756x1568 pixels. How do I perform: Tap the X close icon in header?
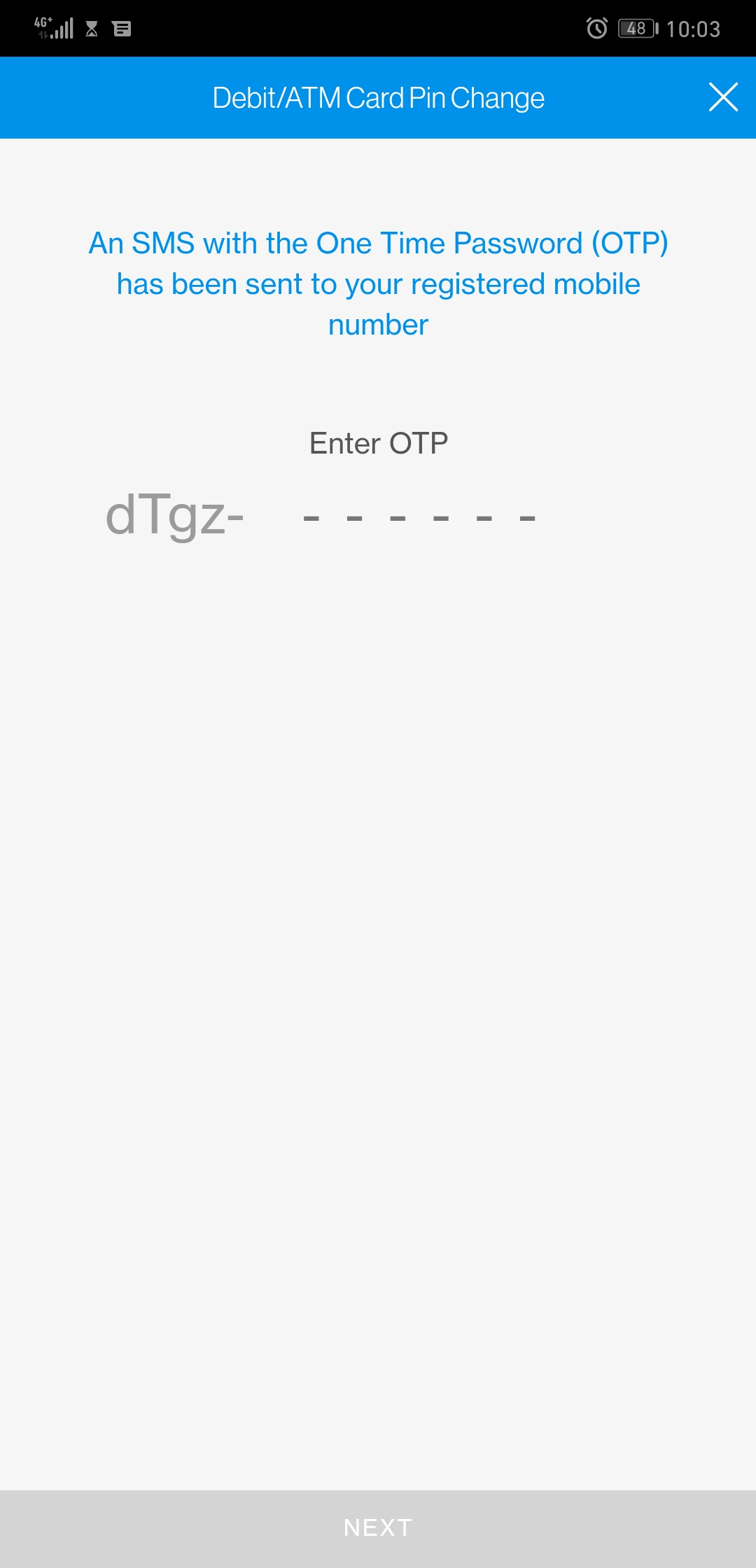click(724, 97)
